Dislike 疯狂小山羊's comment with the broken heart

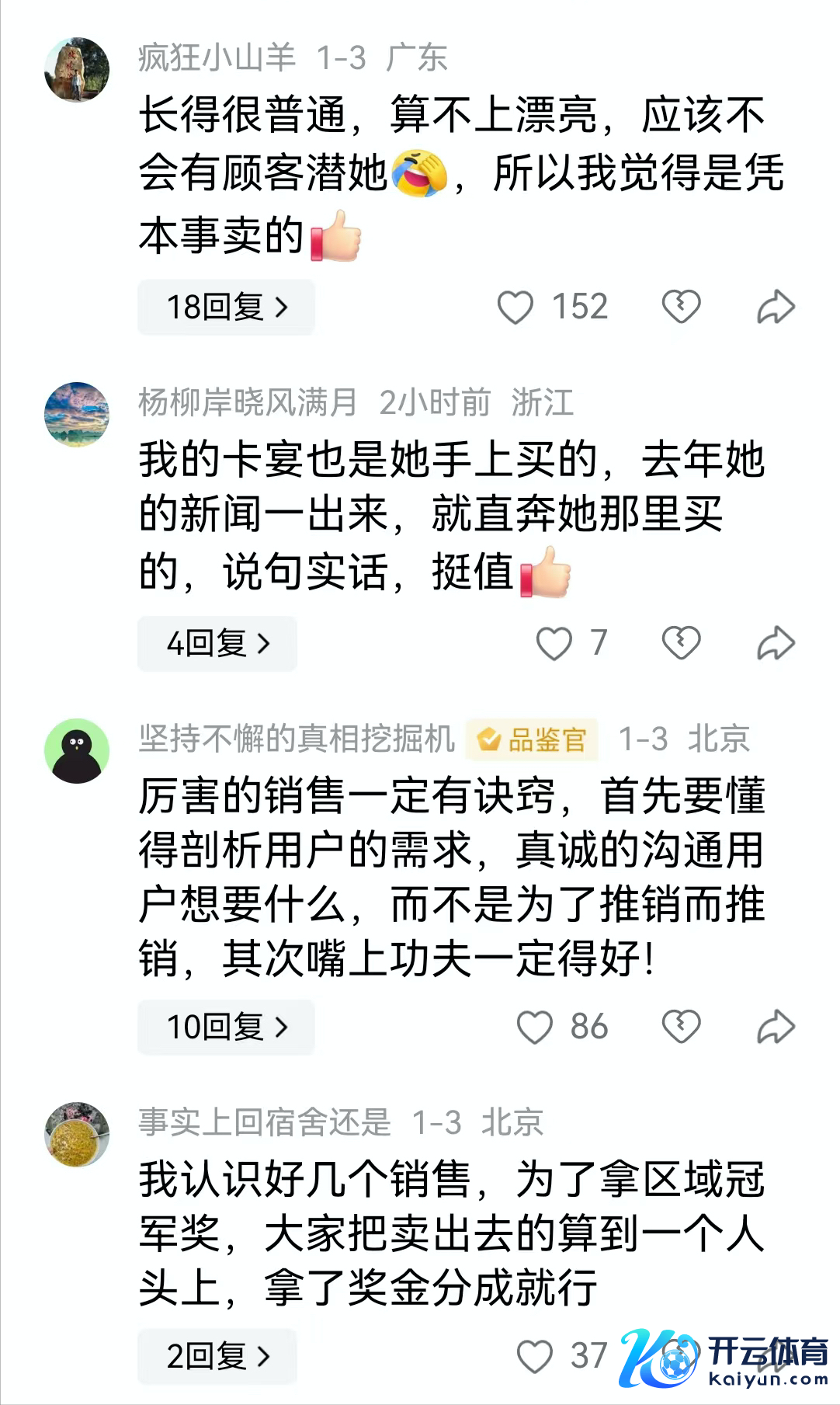tap(681, 307)
